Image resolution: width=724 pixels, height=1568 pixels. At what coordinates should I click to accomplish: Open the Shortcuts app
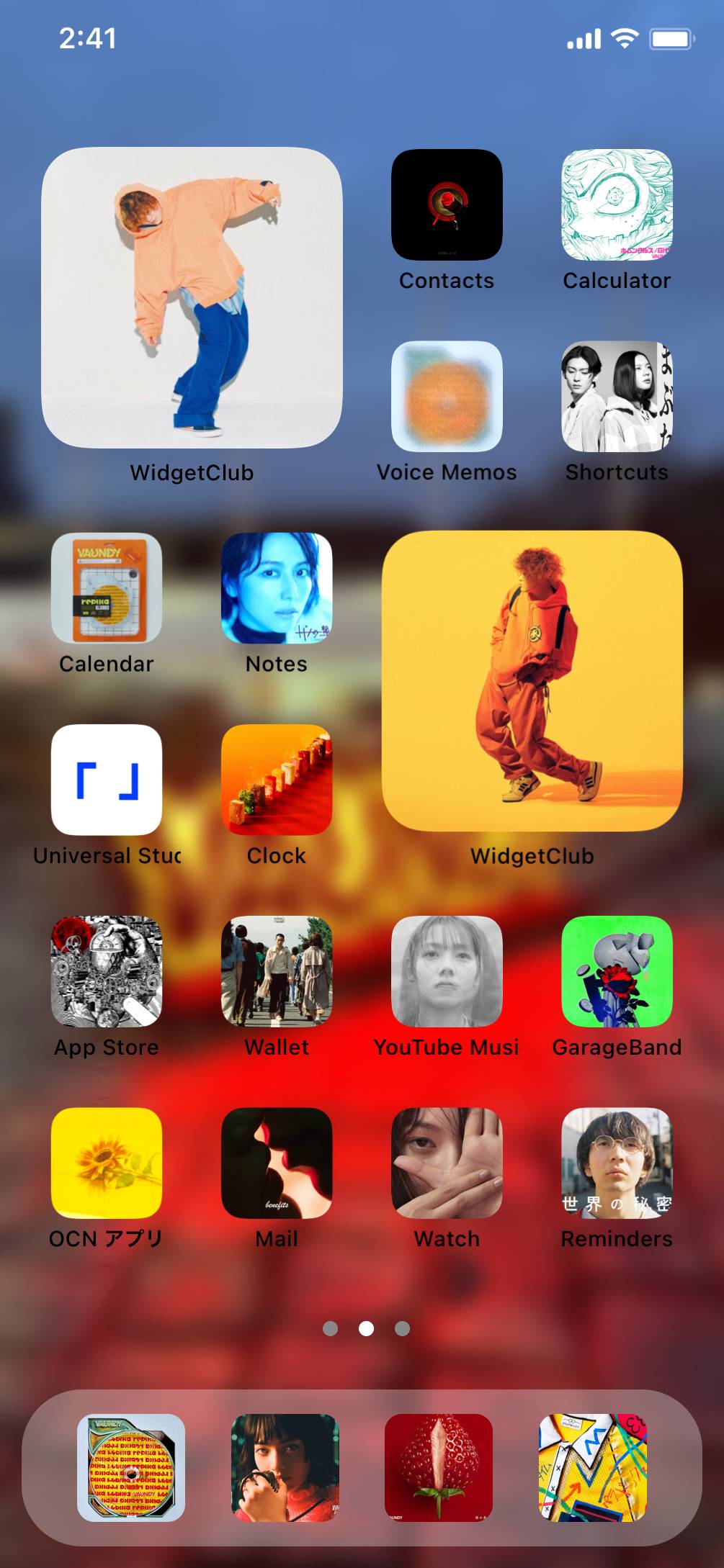pos(616,396)
